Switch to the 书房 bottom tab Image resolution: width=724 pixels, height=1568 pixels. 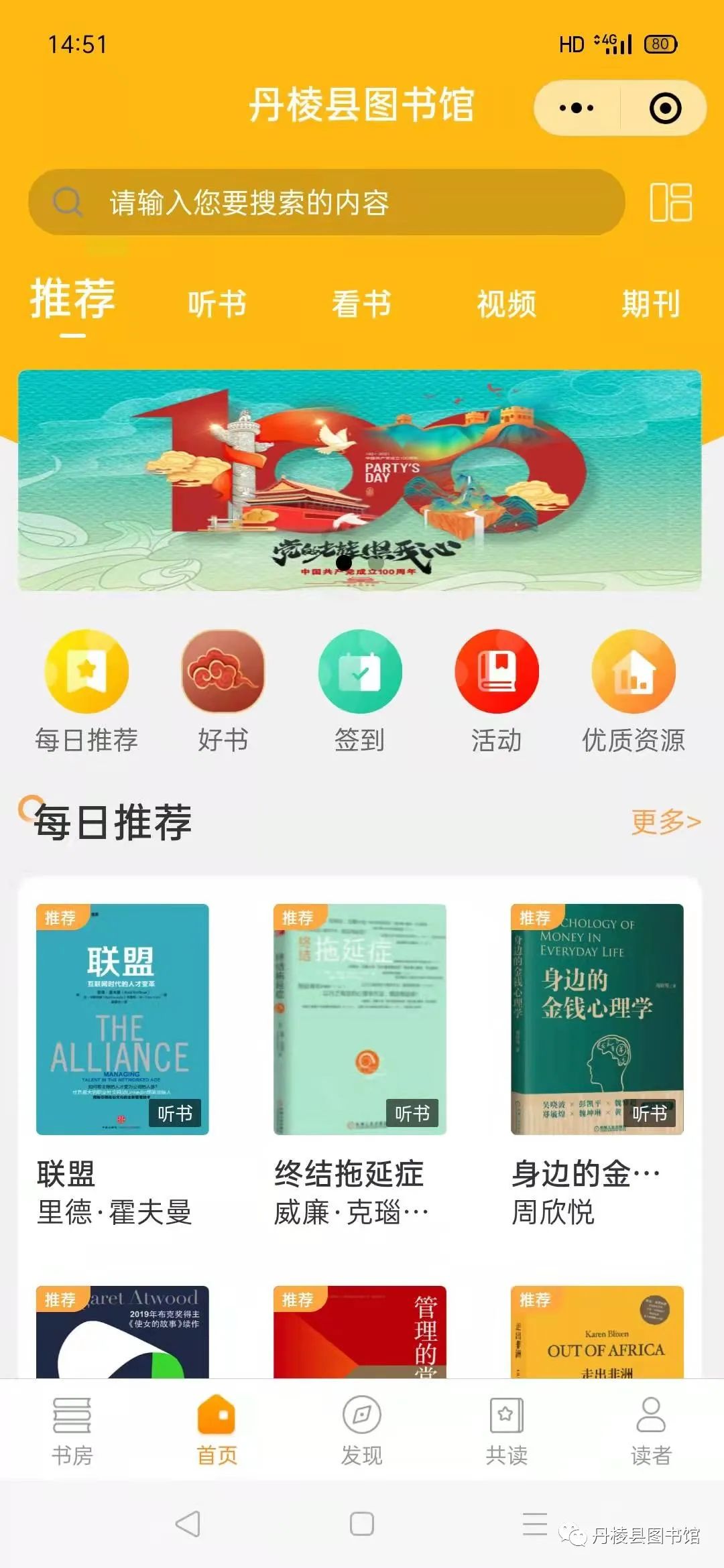coord(72,1431)
